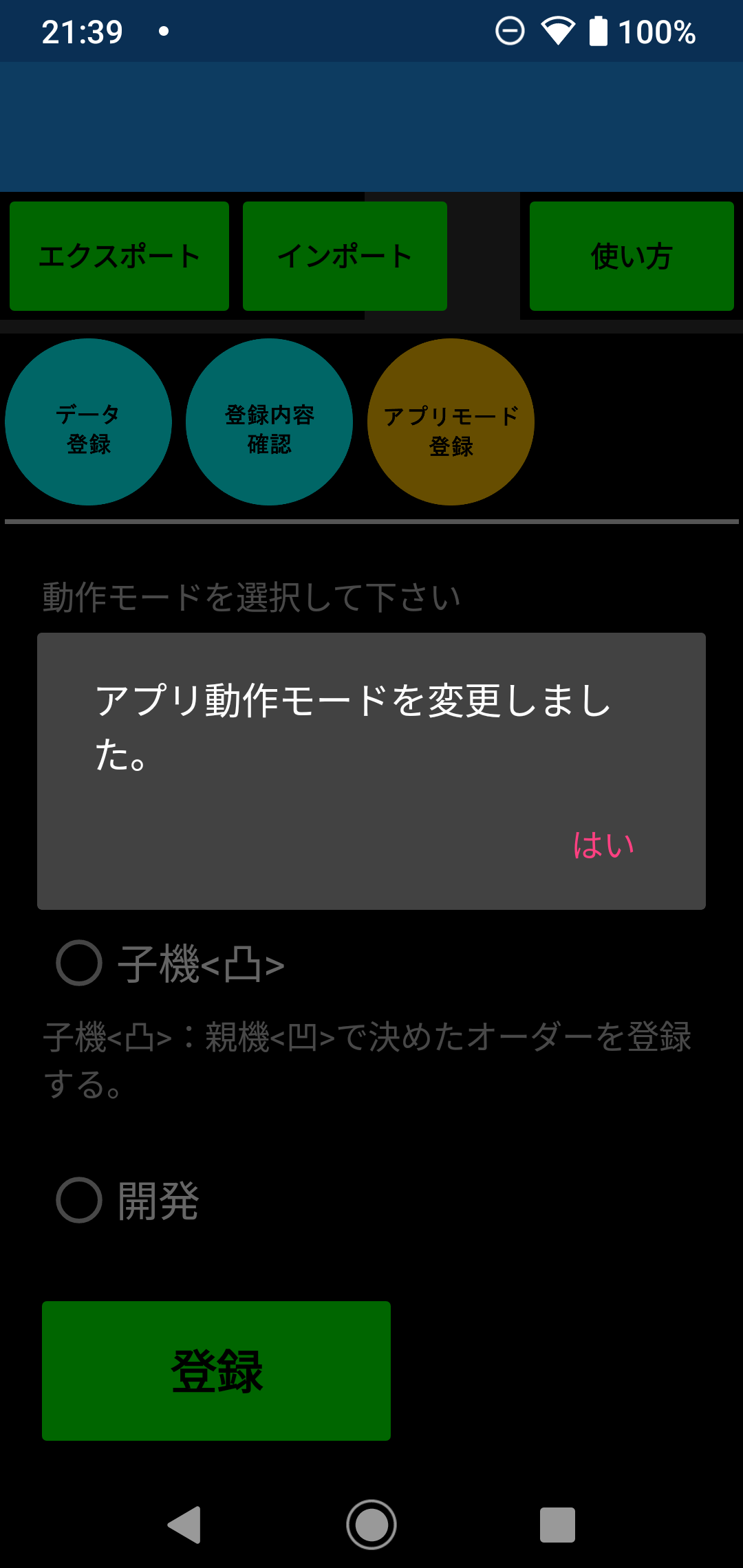This screenshot has height=1568, width=743.
Task: Tap the エクスポート button
Action: tap(119, 256)
